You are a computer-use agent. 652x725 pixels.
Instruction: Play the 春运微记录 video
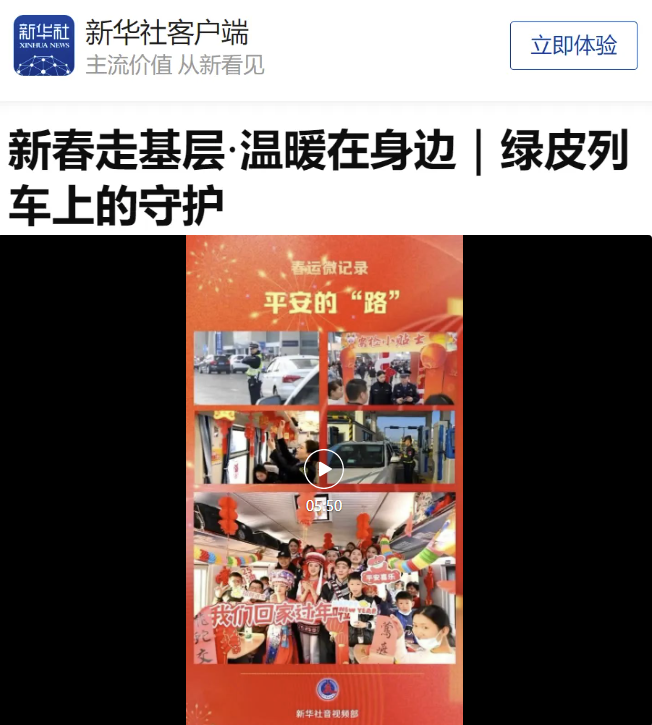click(x=323, y=469)
